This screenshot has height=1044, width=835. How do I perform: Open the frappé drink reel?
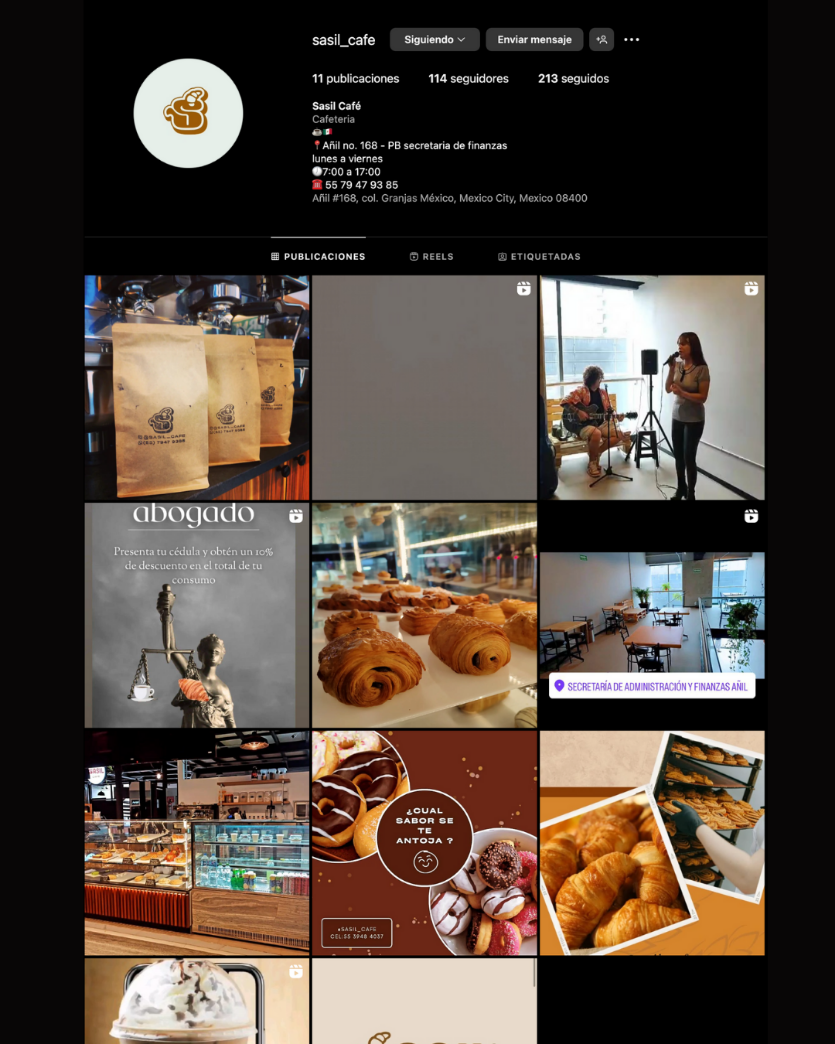[197, 1001]
